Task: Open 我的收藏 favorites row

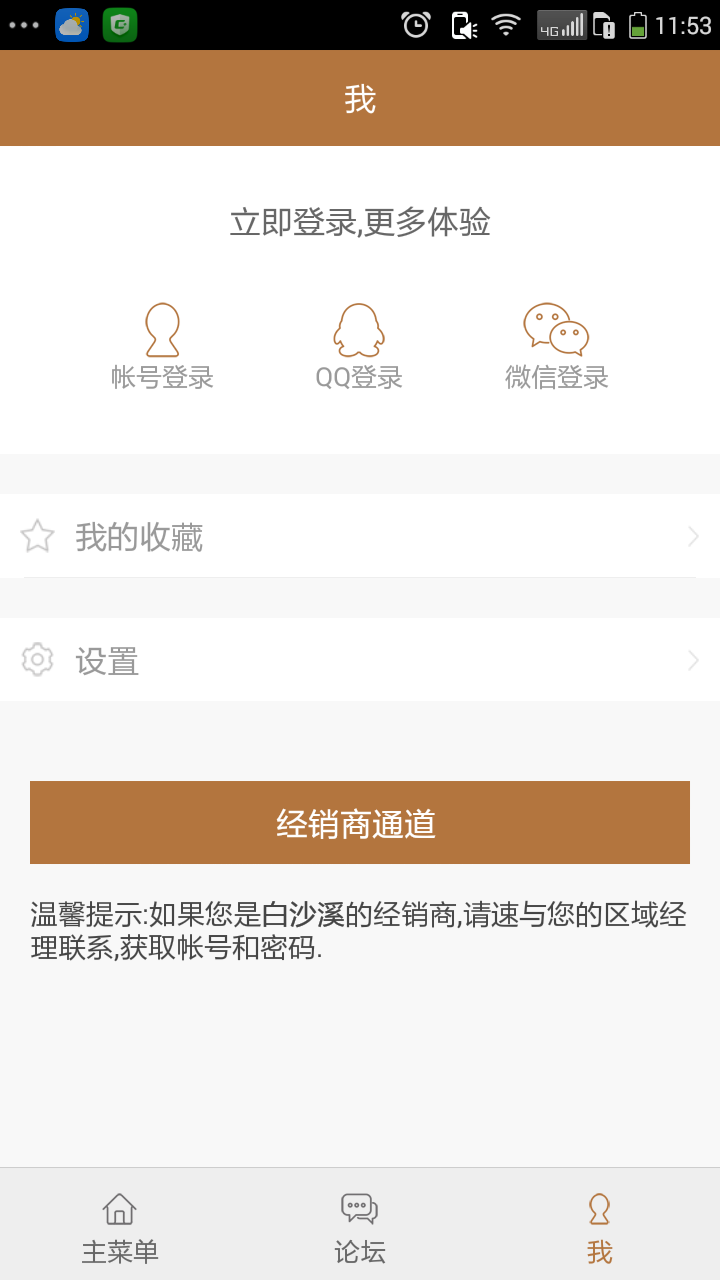Action: pyautogui.click(x=360, y=537)
